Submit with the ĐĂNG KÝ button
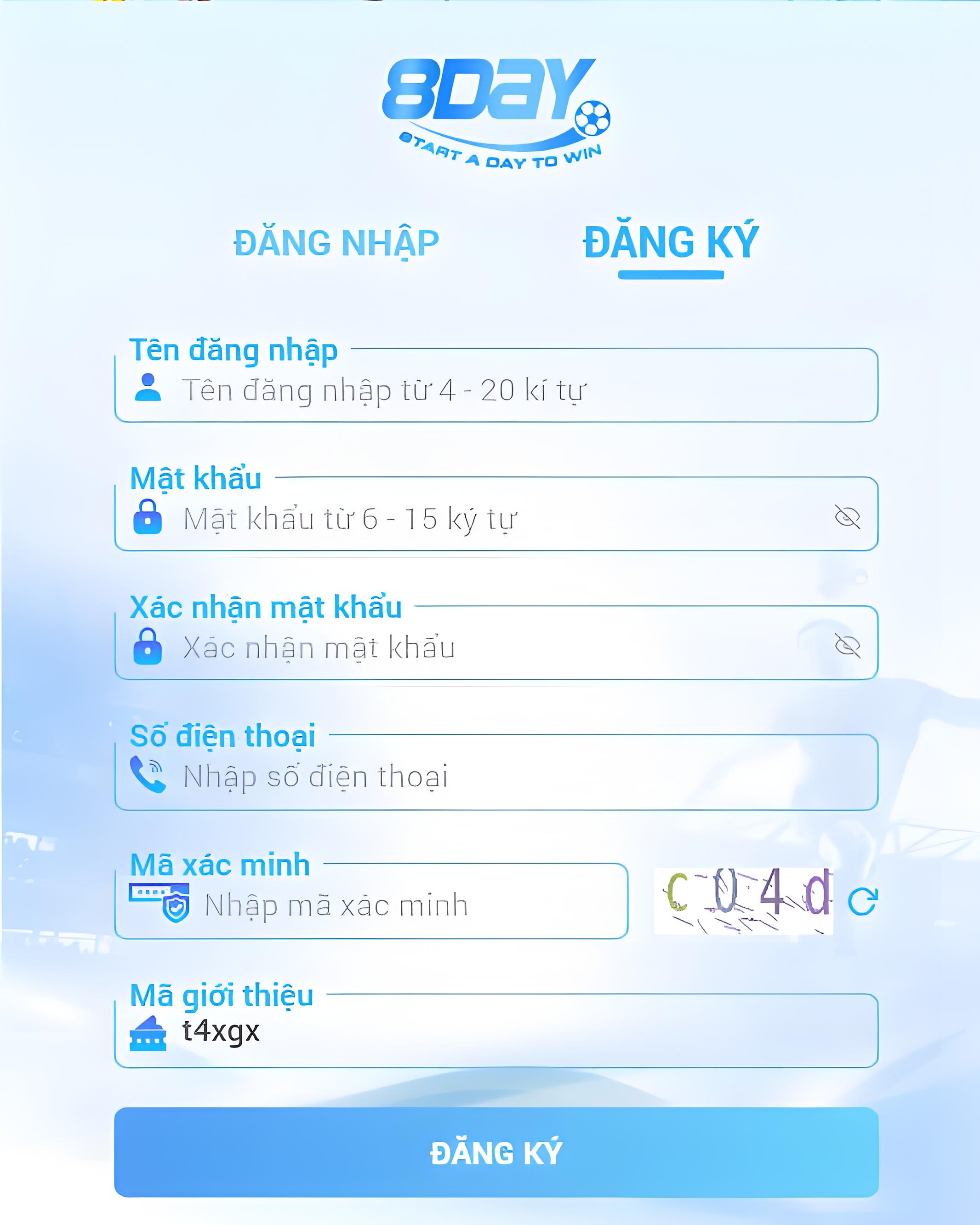Viewport: 980px width, 1225px height. coord(496,1153)
